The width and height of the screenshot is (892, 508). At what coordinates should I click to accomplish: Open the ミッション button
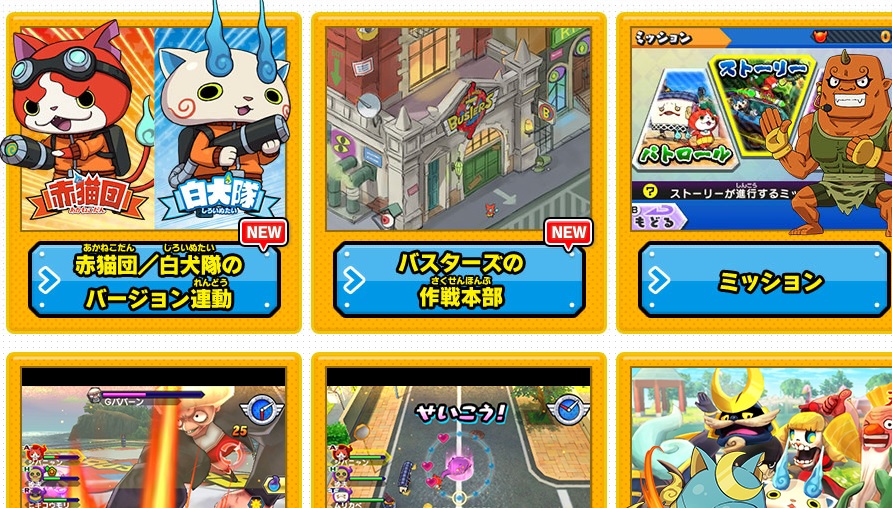(x=764, y=281)
